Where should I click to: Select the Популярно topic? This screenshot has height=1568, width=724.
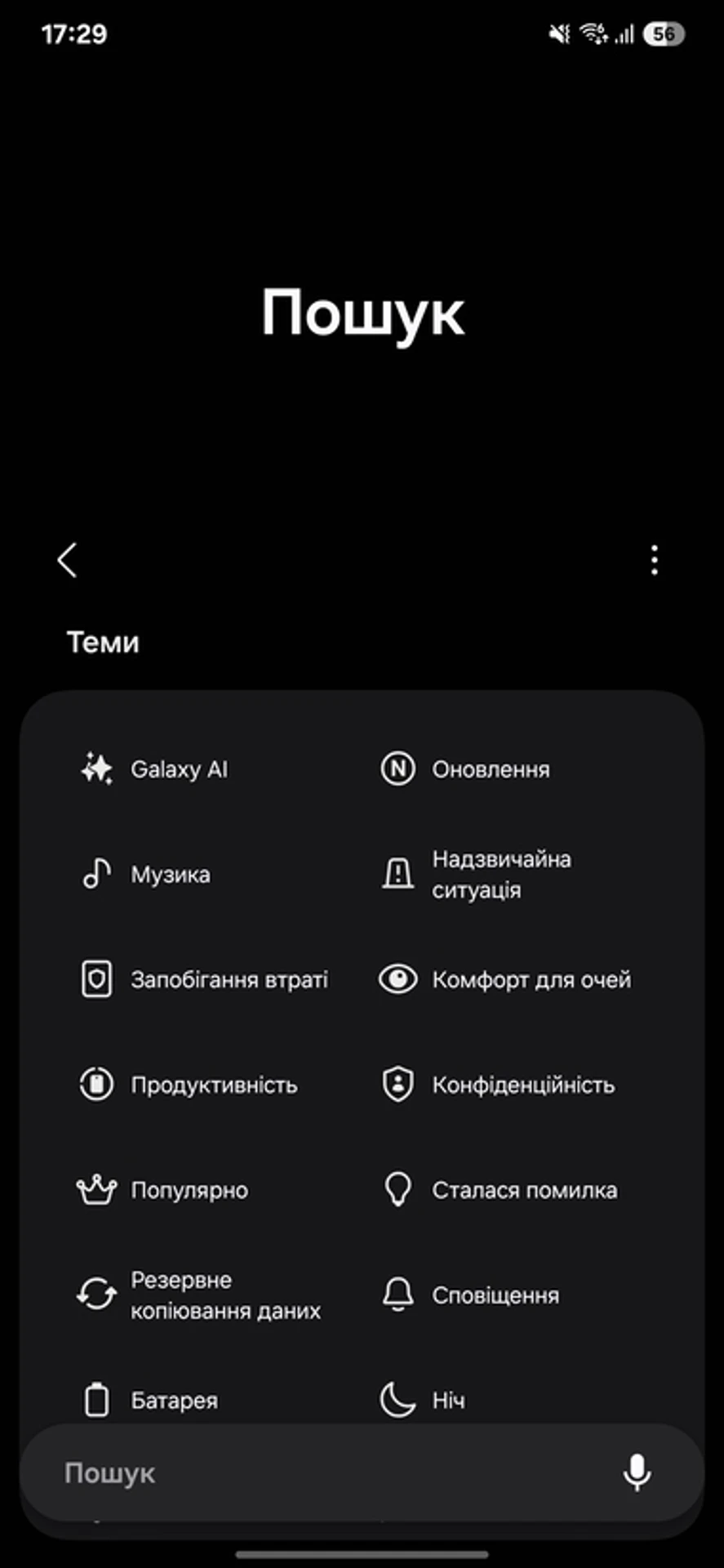click(189, 1191)
